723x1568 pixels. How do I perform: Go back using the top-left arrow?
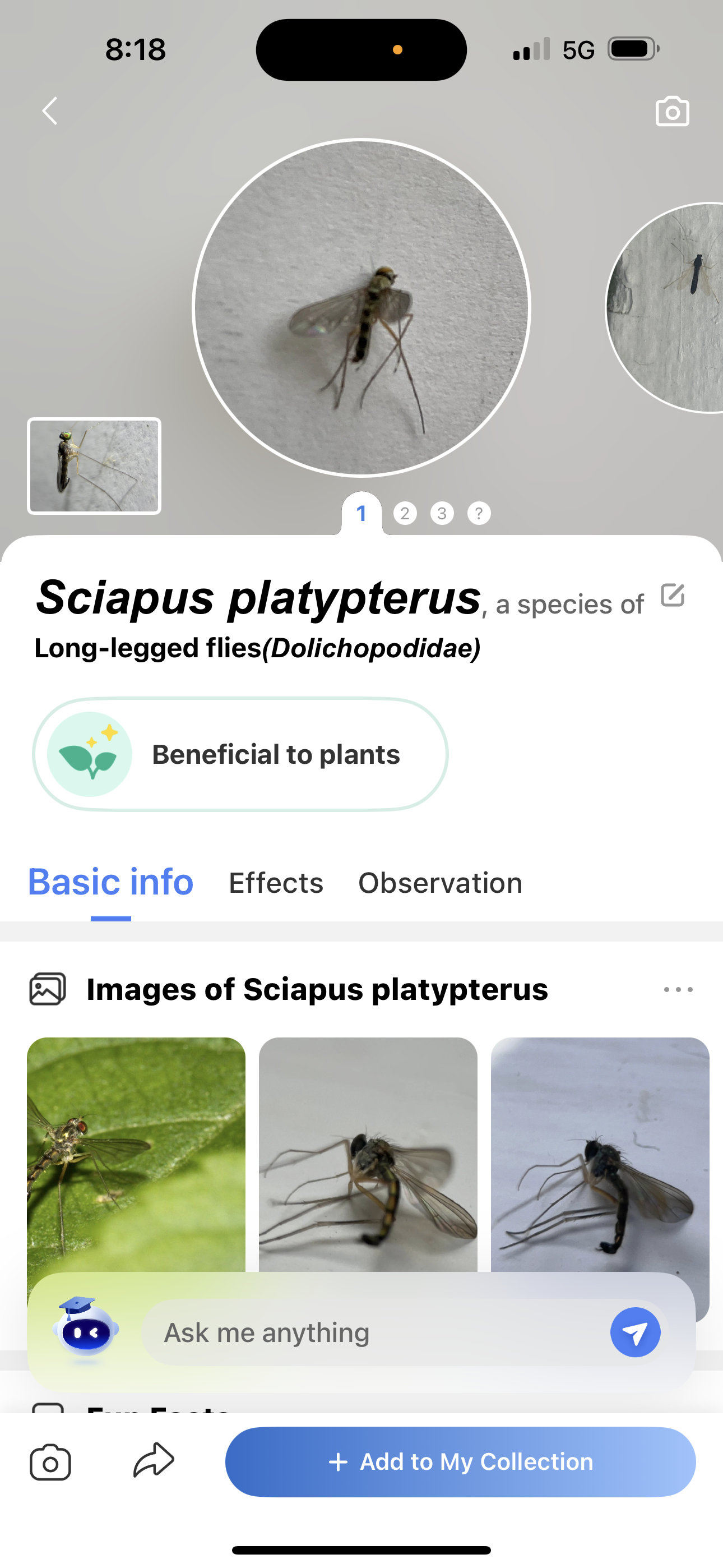point(50,112)
